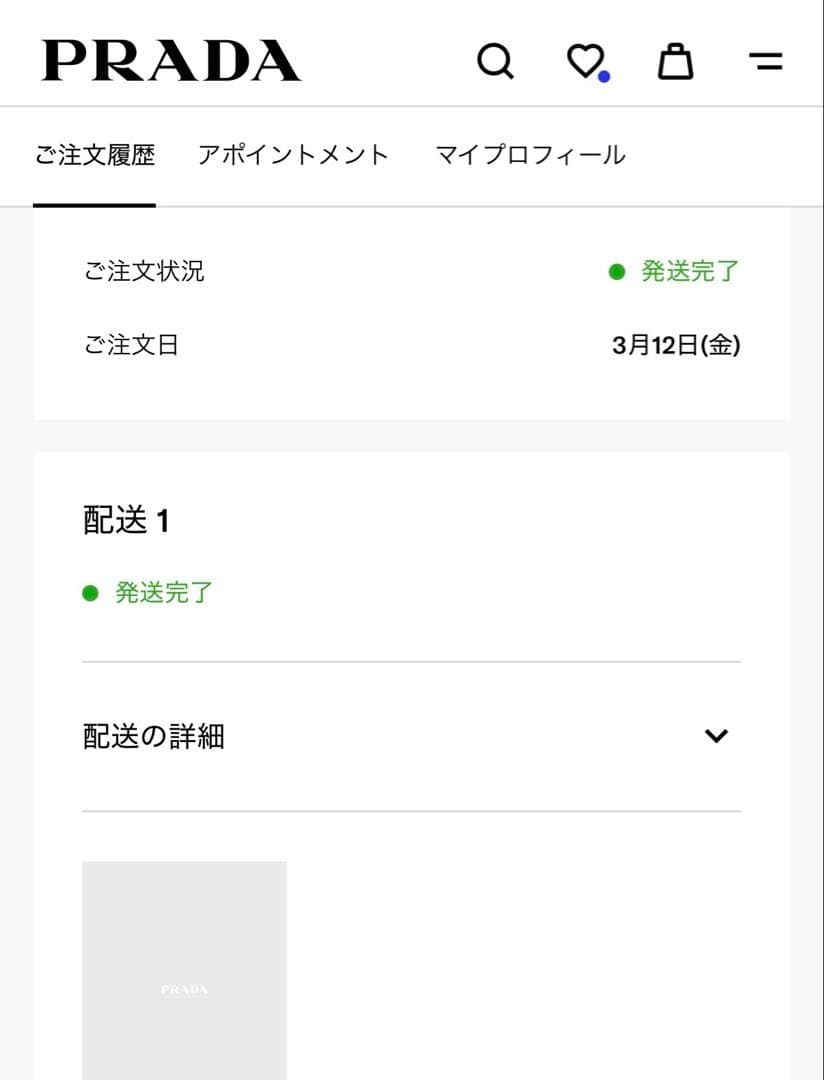Expand the shipment details disclosure arrow
This screenshot has height=1080, width=824.
tap(716, 736)
